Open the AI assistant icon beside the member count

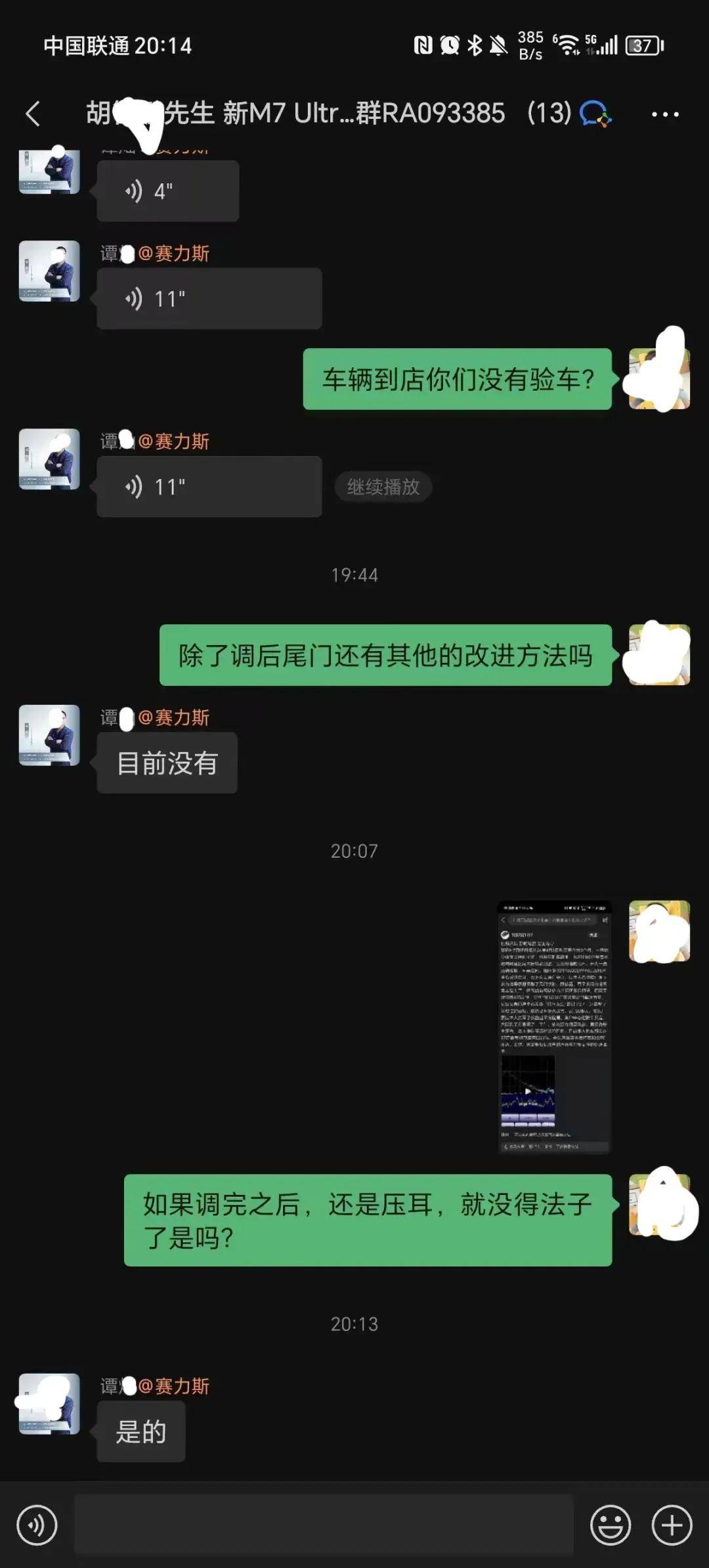tap(595, 114)
